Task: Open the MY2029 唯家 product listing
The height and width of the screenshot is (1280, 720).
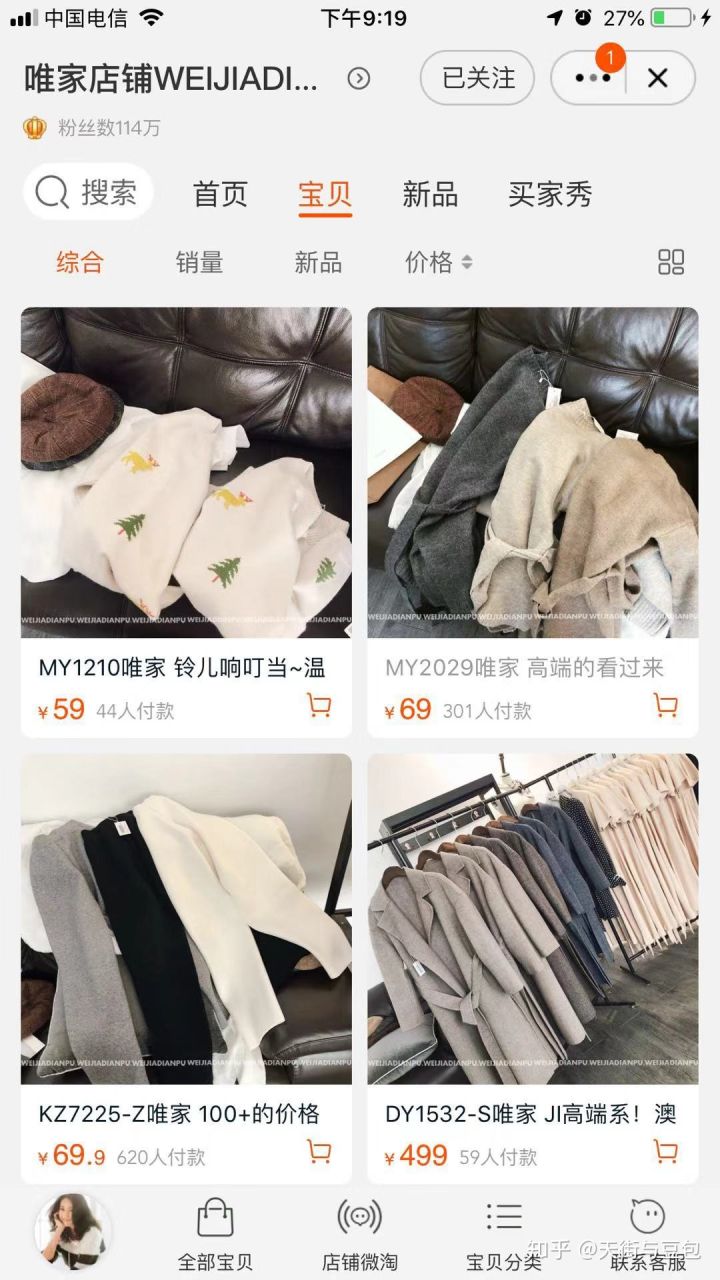Action: [532, 470]
